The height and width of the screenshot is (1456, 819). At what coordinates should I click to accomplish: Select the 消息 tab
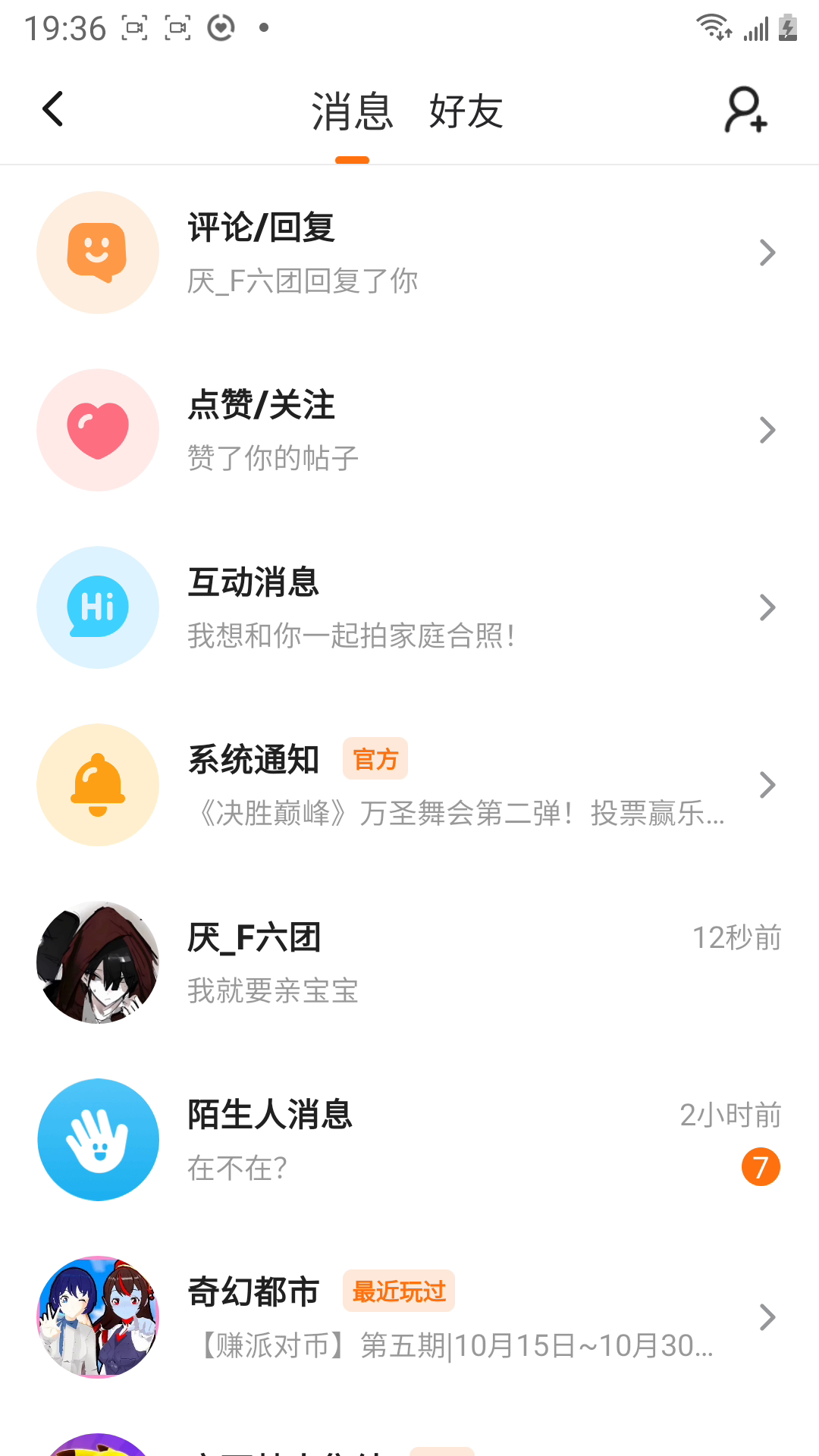[352, 111]
